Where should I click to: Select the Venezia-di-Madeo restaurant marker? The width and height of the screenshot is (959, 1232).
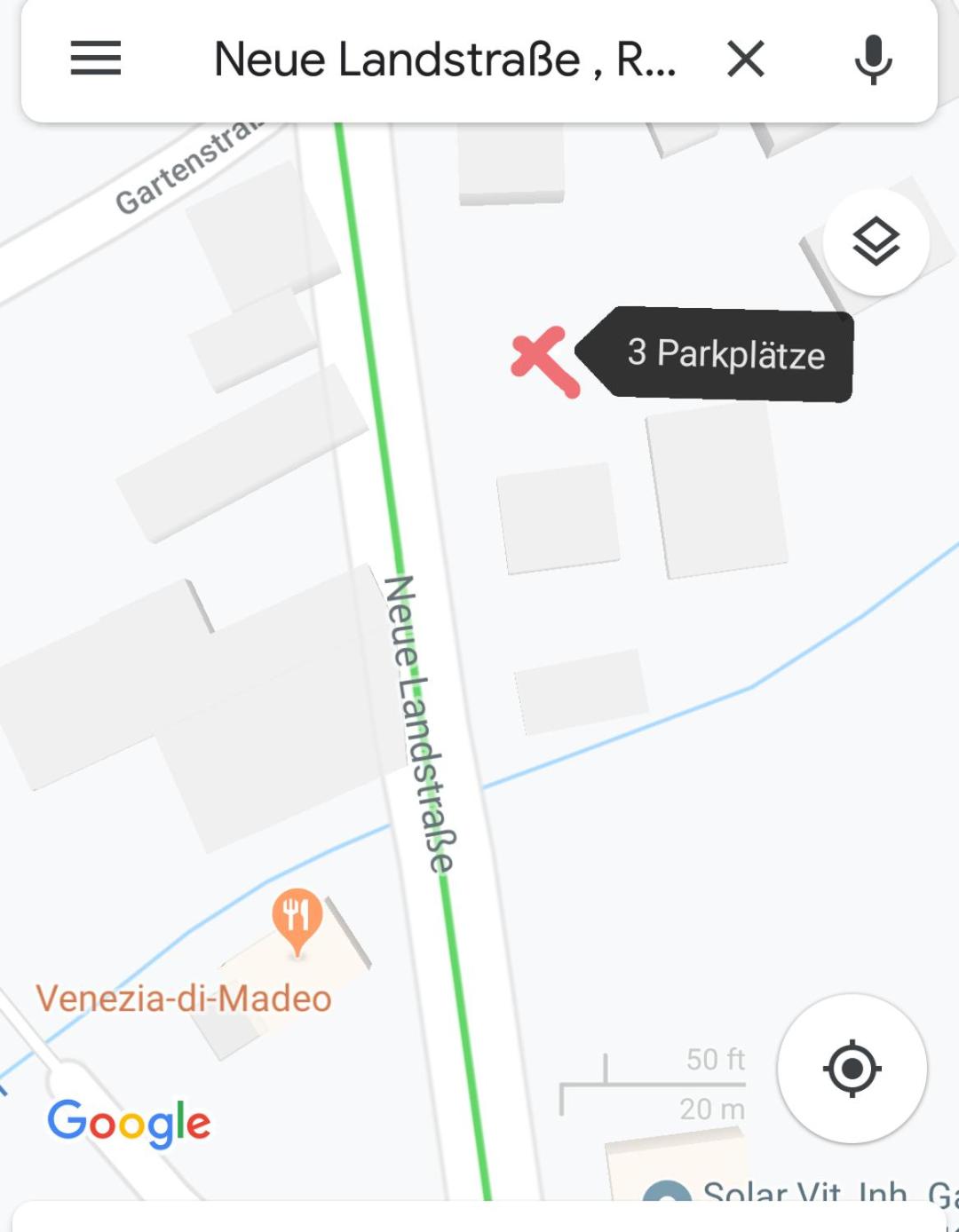click(297, 920)
